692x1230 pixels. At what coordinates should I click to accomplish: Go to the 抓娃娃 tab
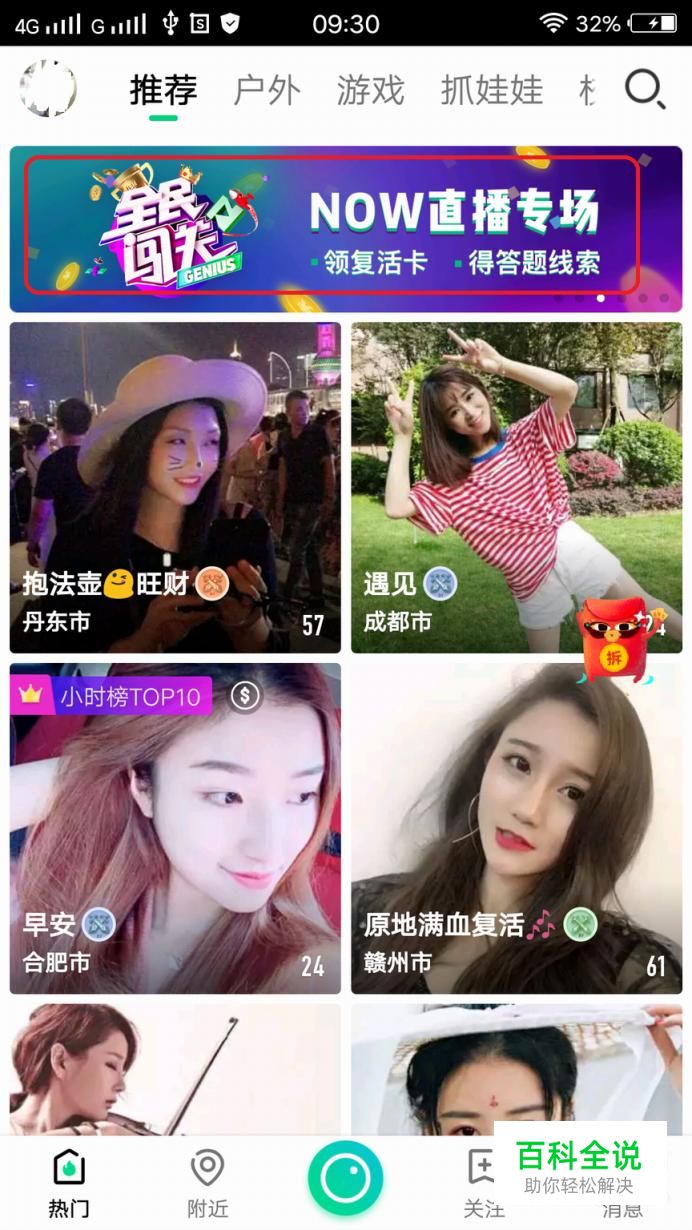pyautogui.click(x=491, y=91)
